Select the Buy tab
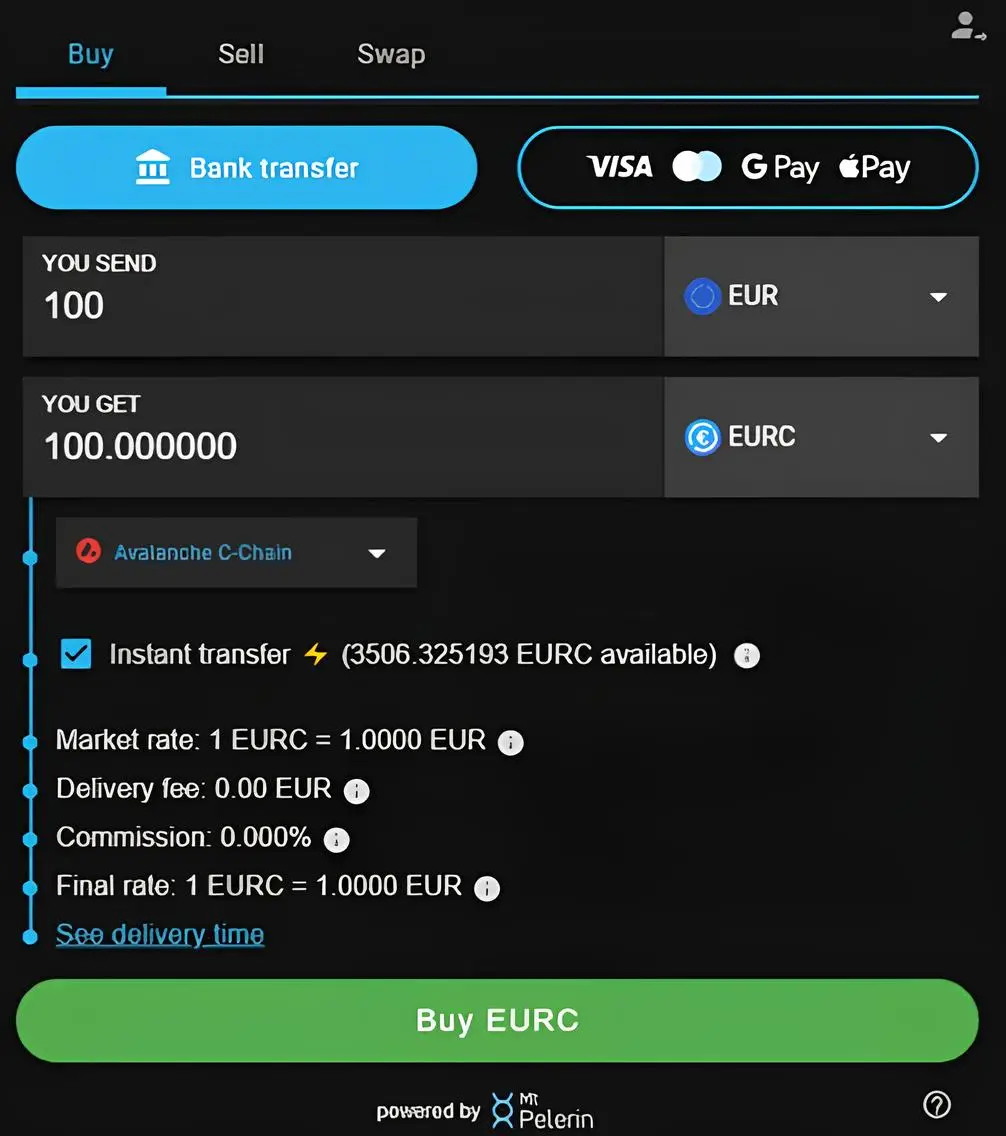The width and height of the screenshot is (1006, 1136). 90,54
